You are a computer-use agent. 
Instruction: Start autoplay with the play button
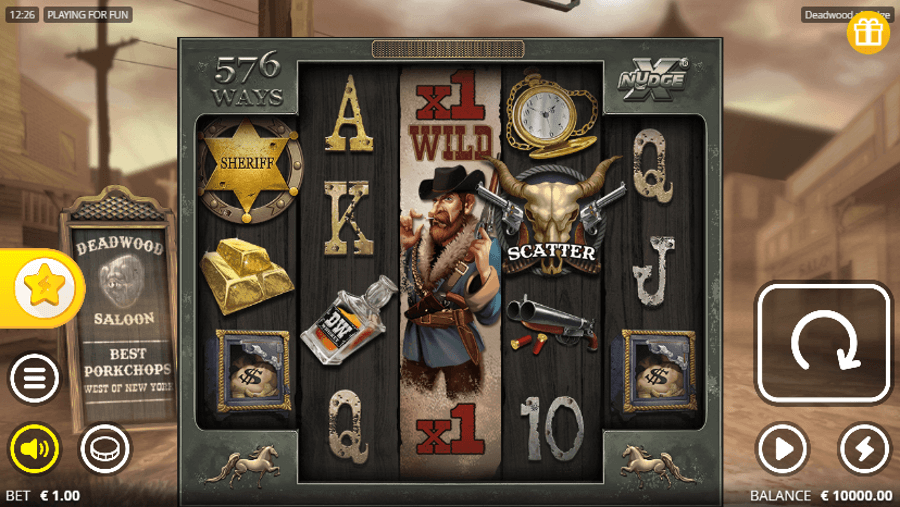click(781, 449)
